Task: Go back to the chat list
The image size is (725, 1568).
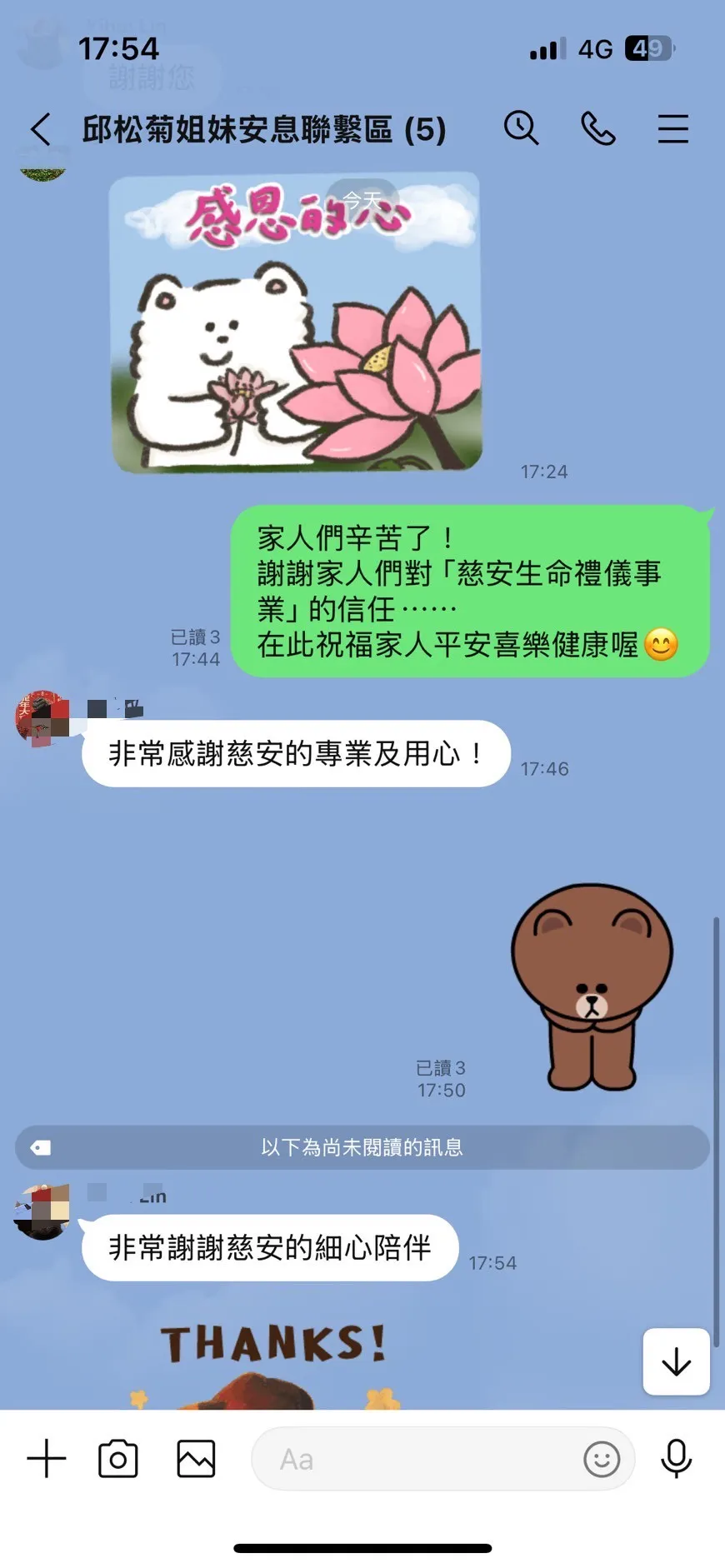Action: (41, 129)
